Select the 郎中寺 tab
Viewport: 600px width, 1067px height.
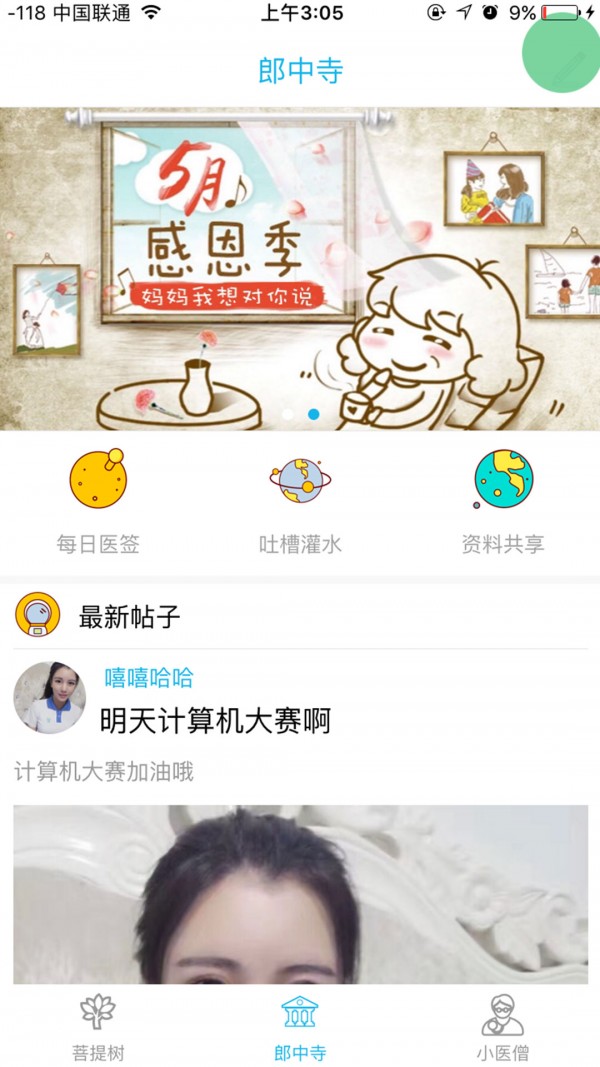300,1027
